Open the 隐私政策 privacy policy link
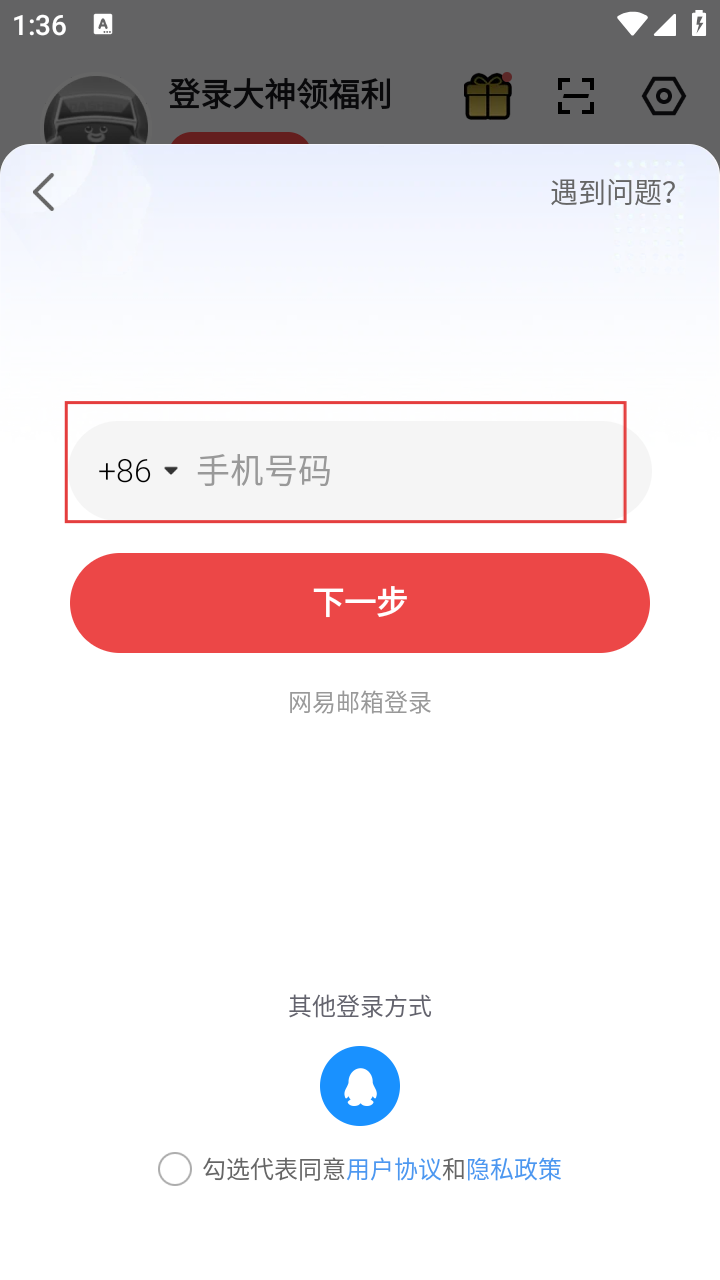Image resolution: width=720 pixels, height=1280 pixels. pos(514,1169)
